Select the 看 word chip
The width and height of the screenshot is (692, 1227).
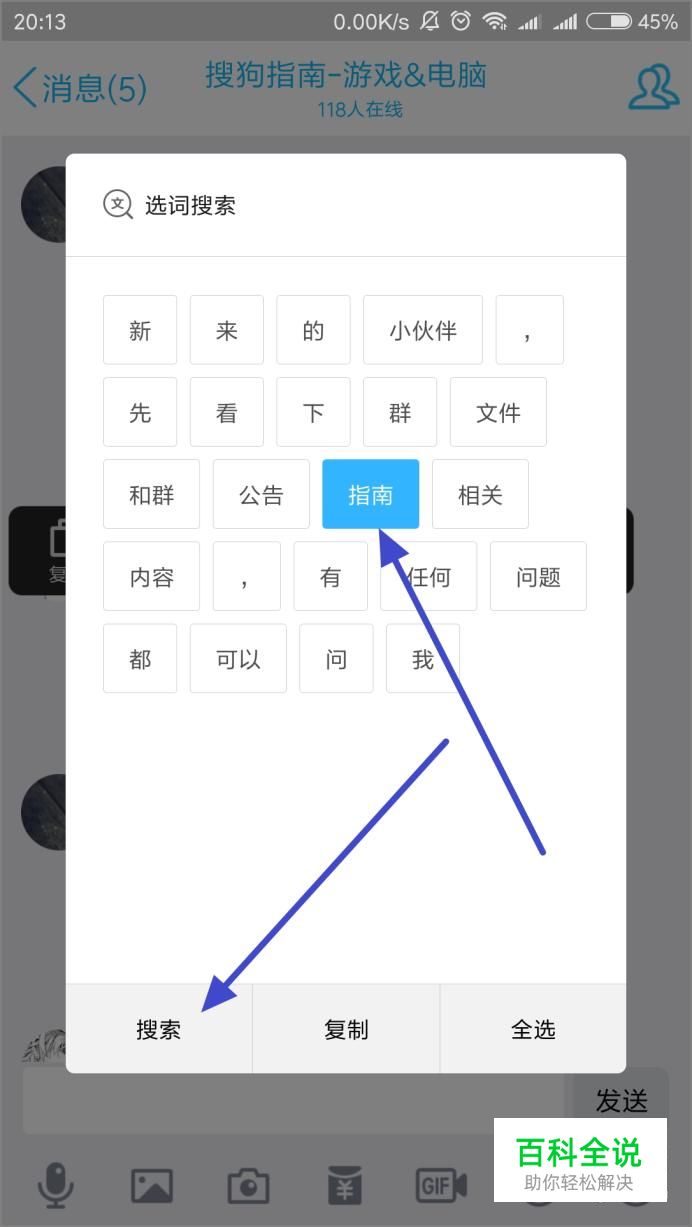pyautogui.click(x=227, y=412)
